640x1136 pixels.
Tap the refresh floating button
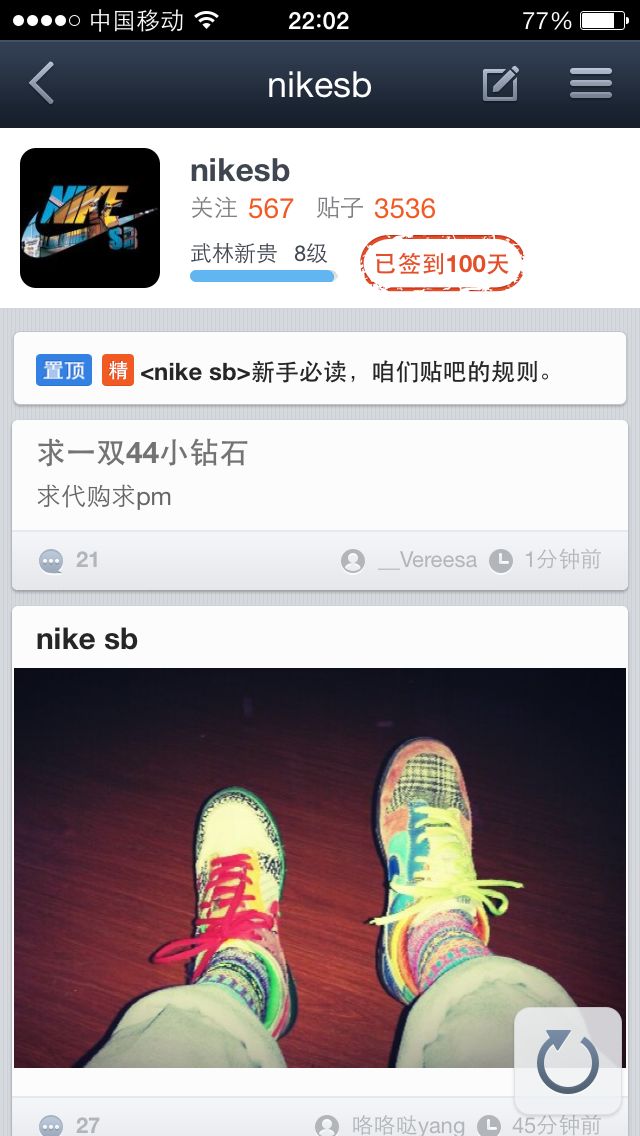[567, 1061]
